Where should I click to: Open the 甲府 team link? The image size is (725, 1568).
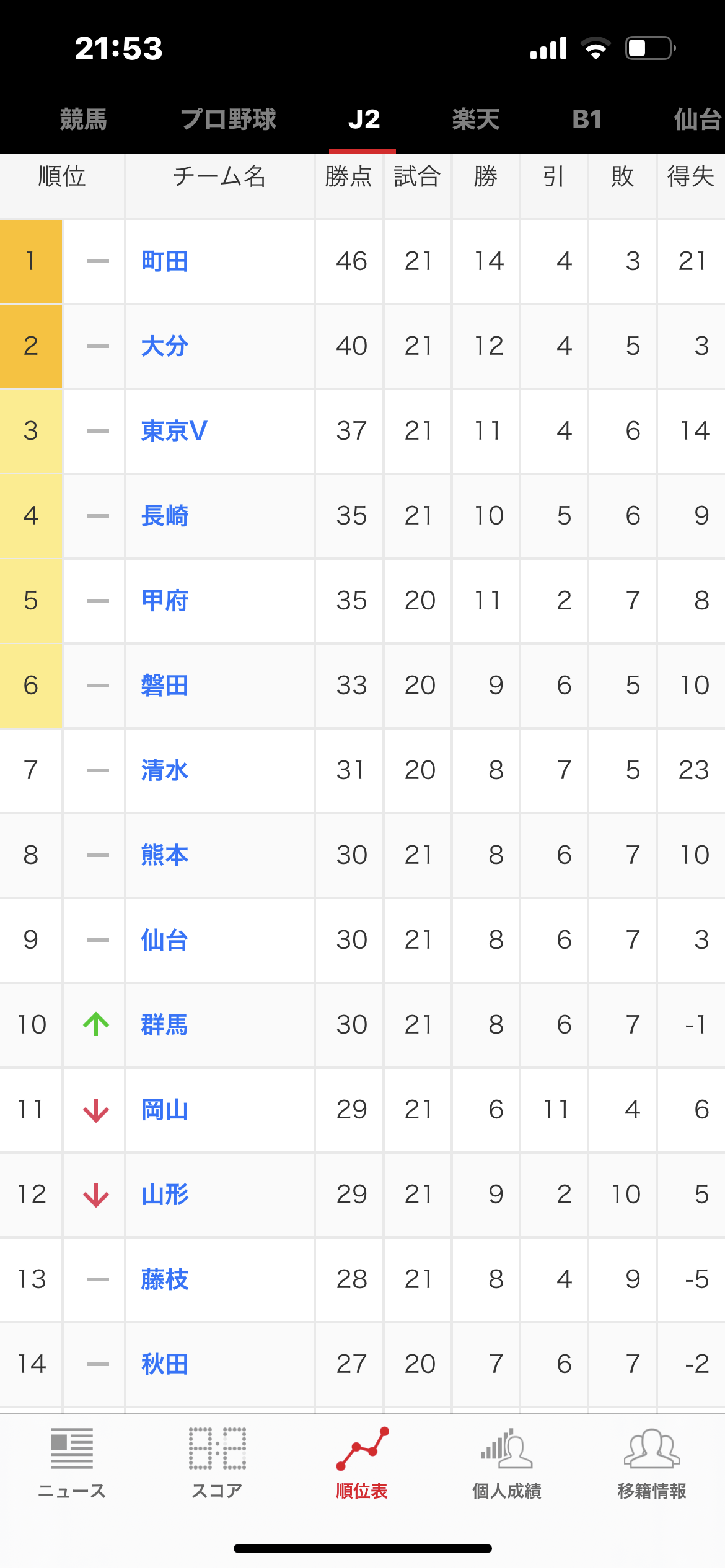(165, 601)
